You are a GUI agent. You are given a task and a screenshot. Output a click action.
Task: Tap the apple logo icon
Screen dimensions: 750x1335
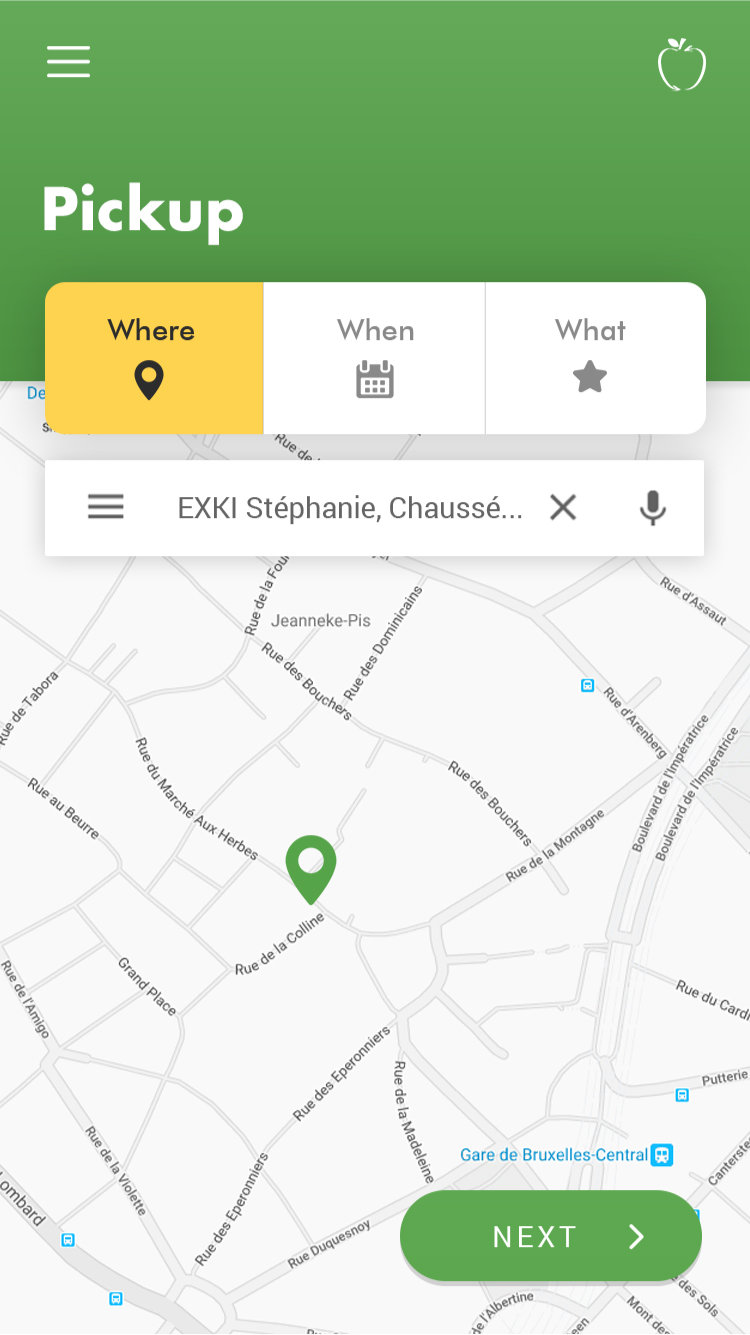point(682,65)
